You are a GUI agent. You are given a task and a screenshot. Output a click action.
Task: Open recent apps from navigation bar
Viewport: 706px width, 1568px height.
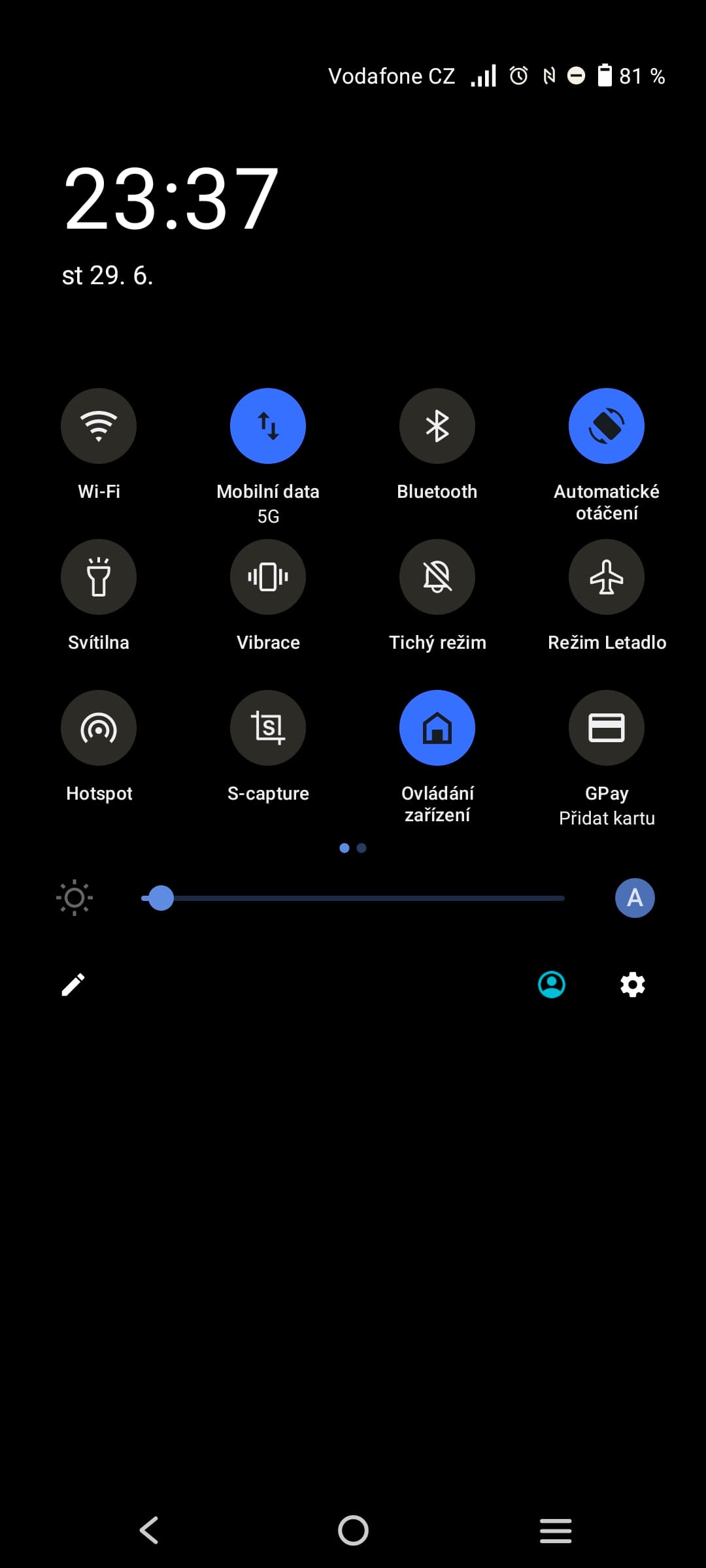click(556, 1530)
